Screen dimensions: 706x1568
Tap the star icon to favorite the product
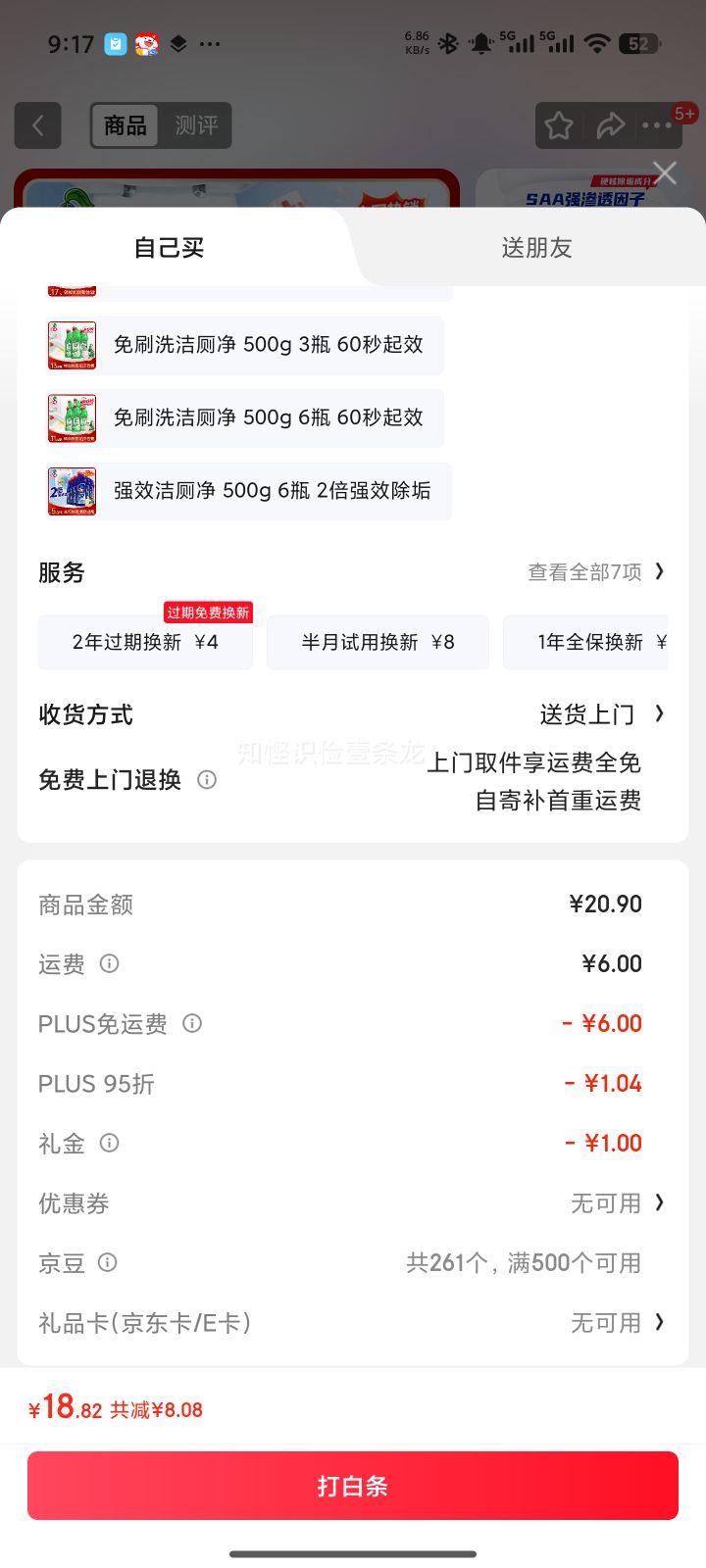559,125
